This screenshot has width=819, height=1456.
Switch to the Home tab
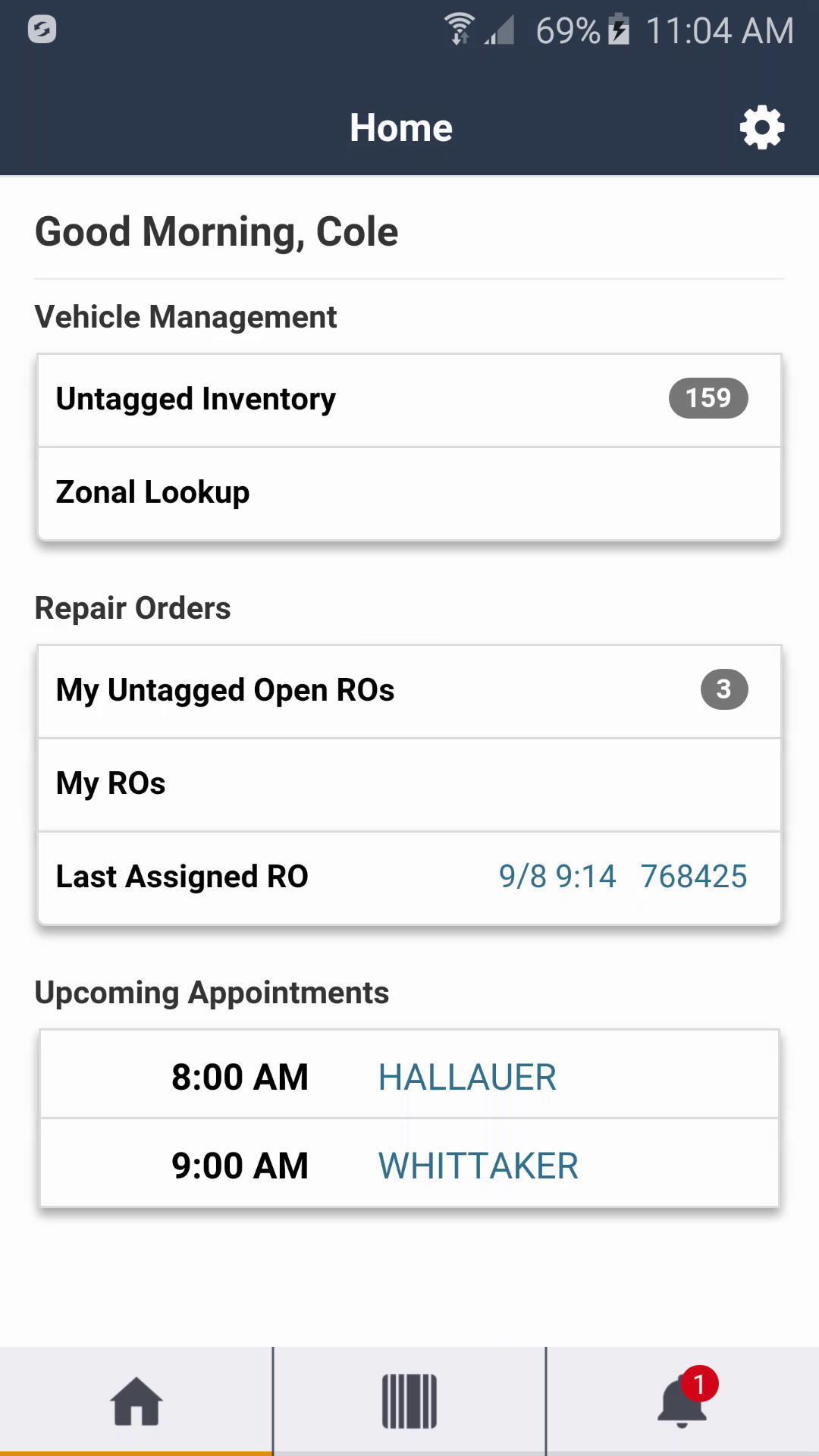point(136,1401)
